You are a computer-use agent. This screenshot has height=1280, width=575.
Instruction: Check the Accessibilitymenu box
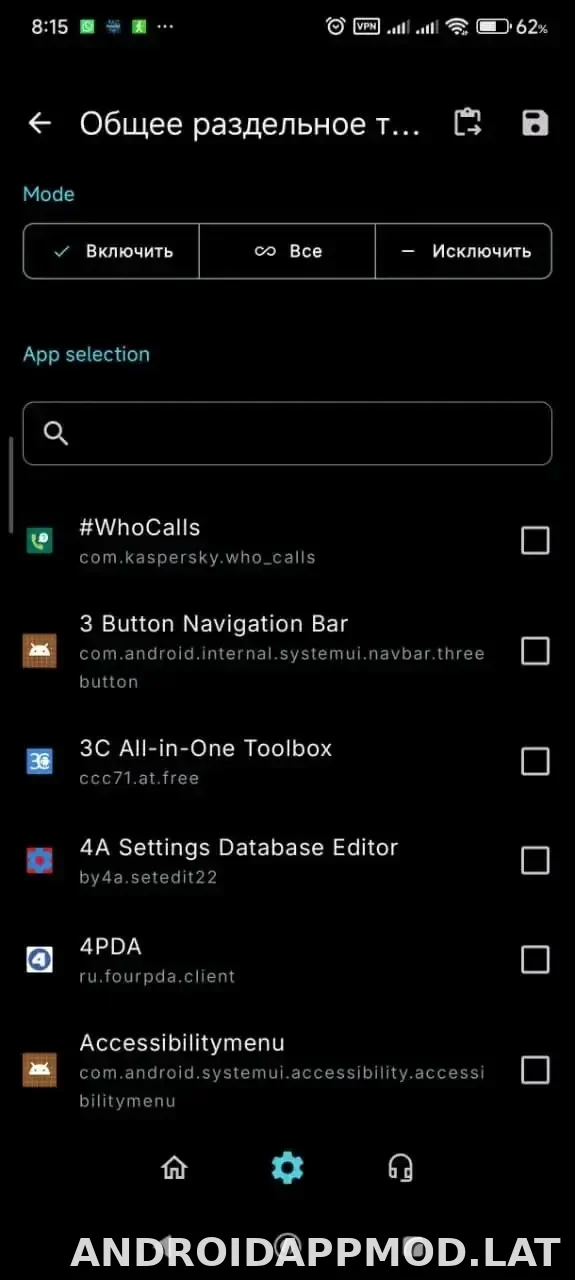point(535,1070)
